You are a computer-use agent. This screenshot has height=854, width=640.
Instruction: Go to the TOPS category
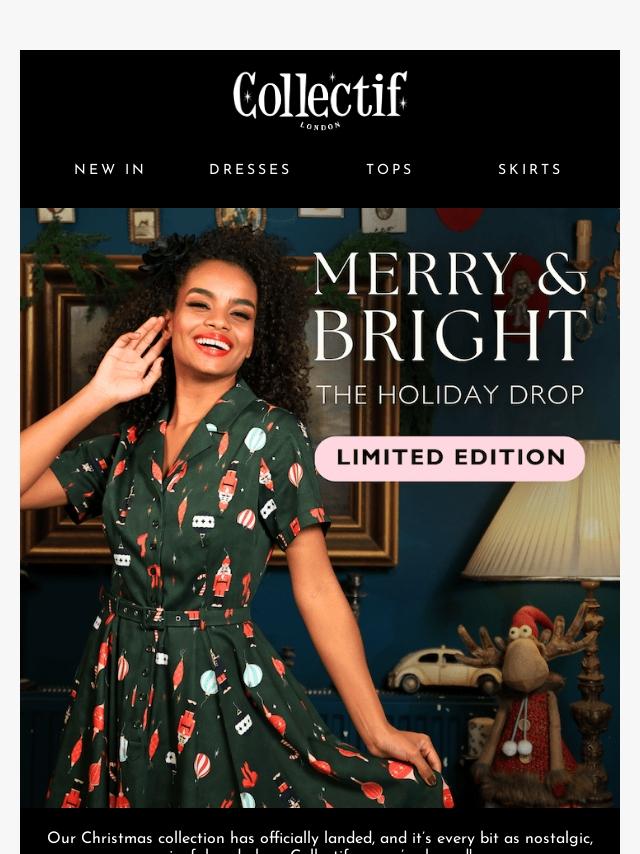pos(389,169)
